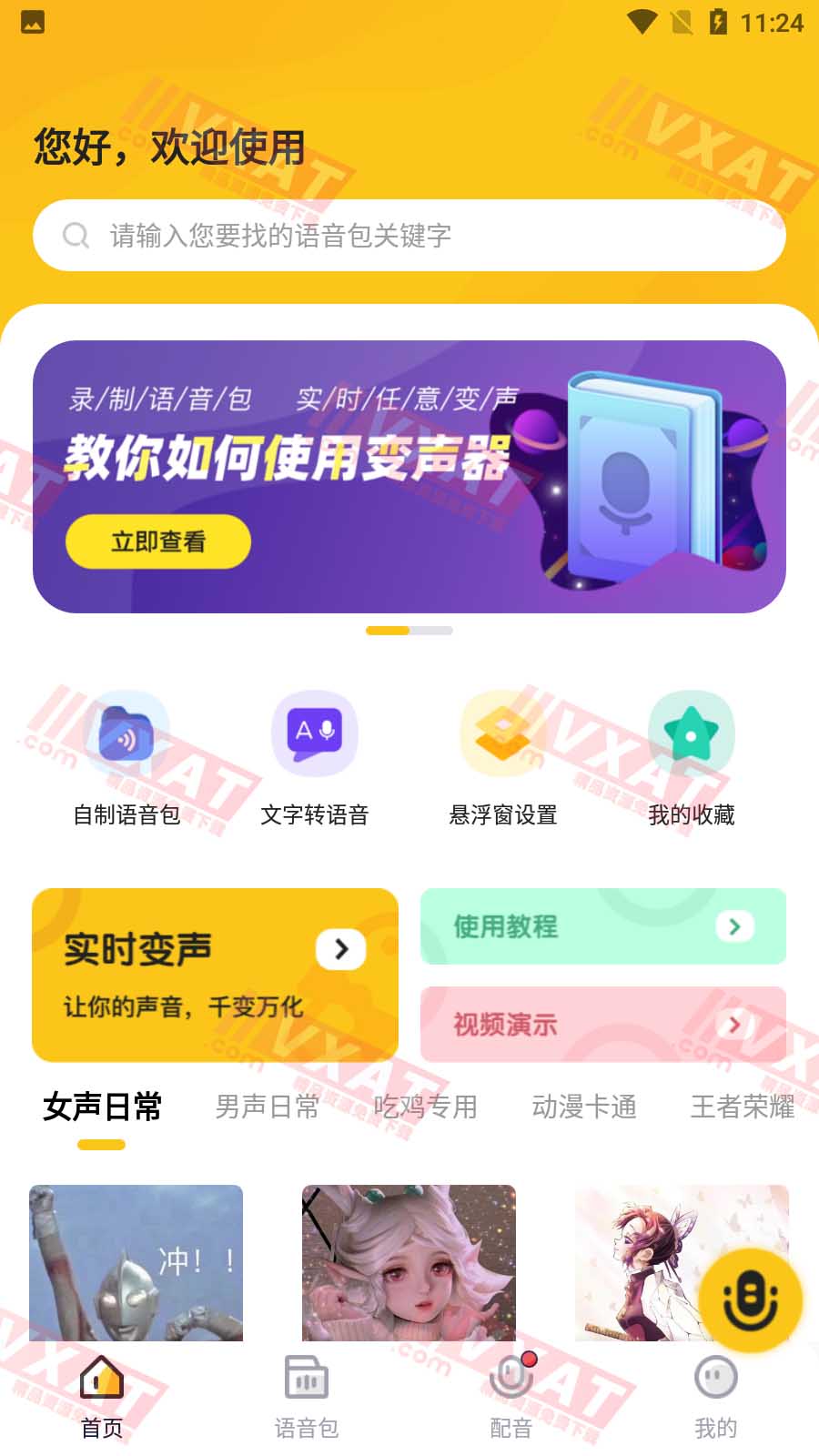
Task: Open the 悬浮窗设置 floating window settings
Action: [x=502, y=761]
